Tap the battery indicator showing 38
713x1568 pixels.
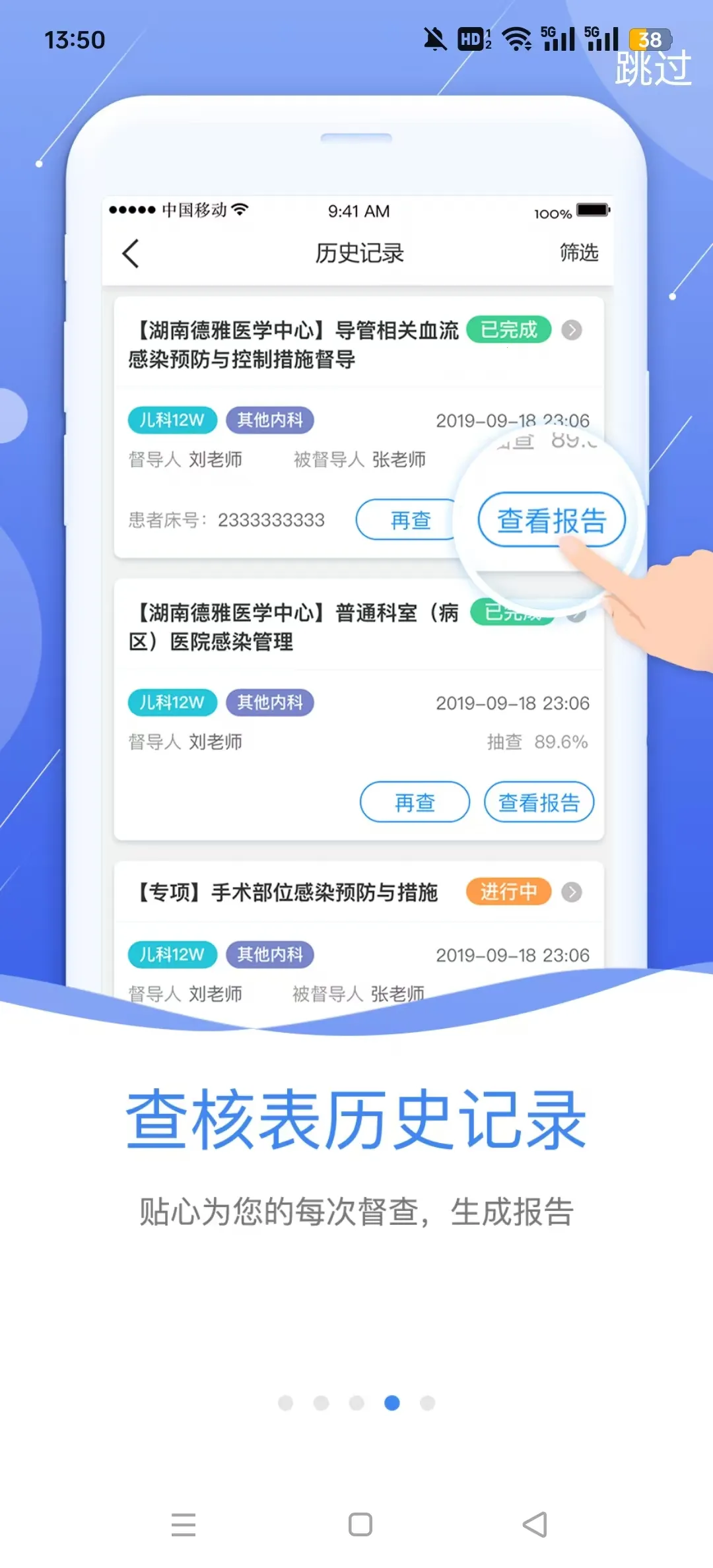(x=648, y=40)
